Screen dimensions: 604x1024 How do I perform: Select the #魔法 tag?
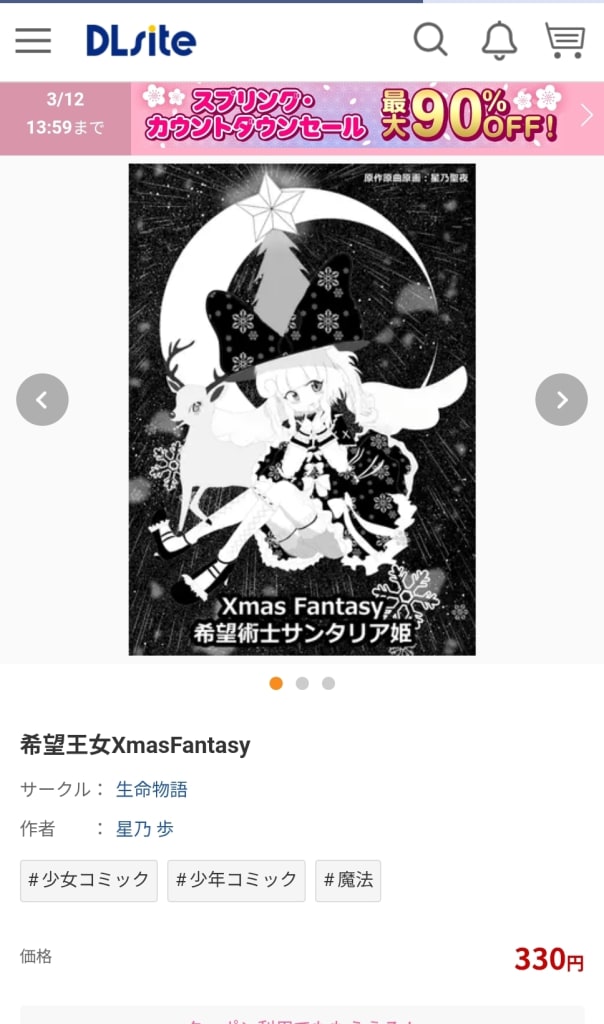tap(348, 880)
